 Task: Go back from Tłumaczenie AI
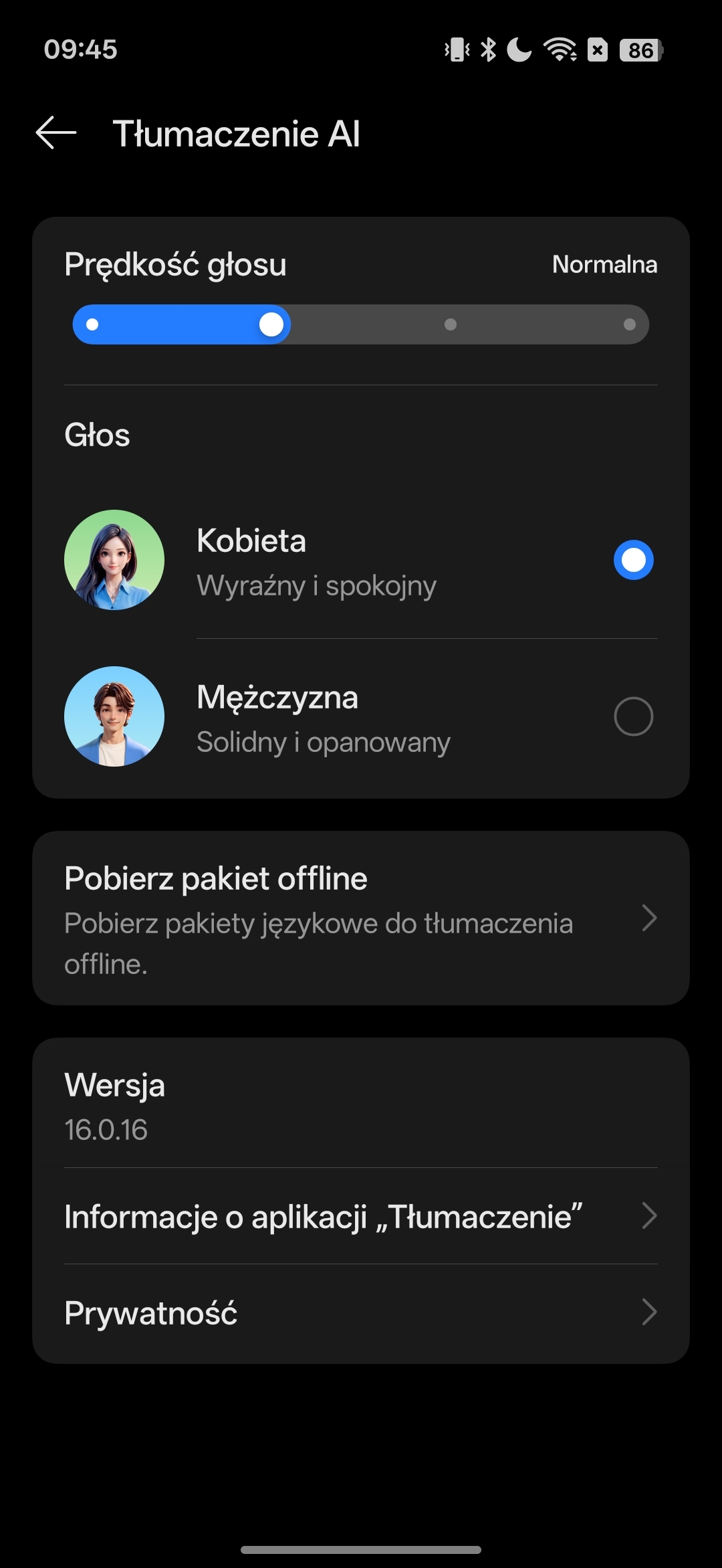pos(56,133)
